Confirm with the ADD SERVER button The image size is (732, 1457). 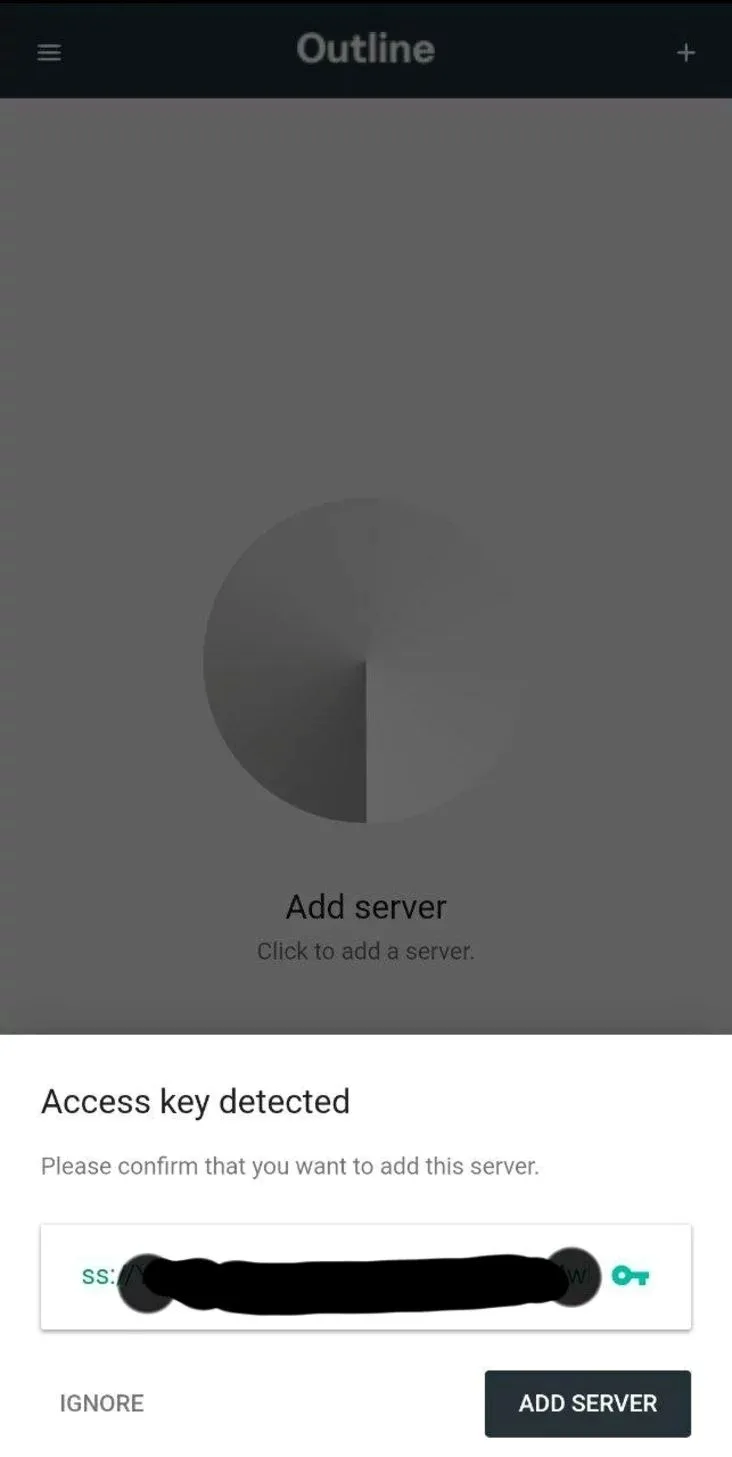pos(587,1403)
